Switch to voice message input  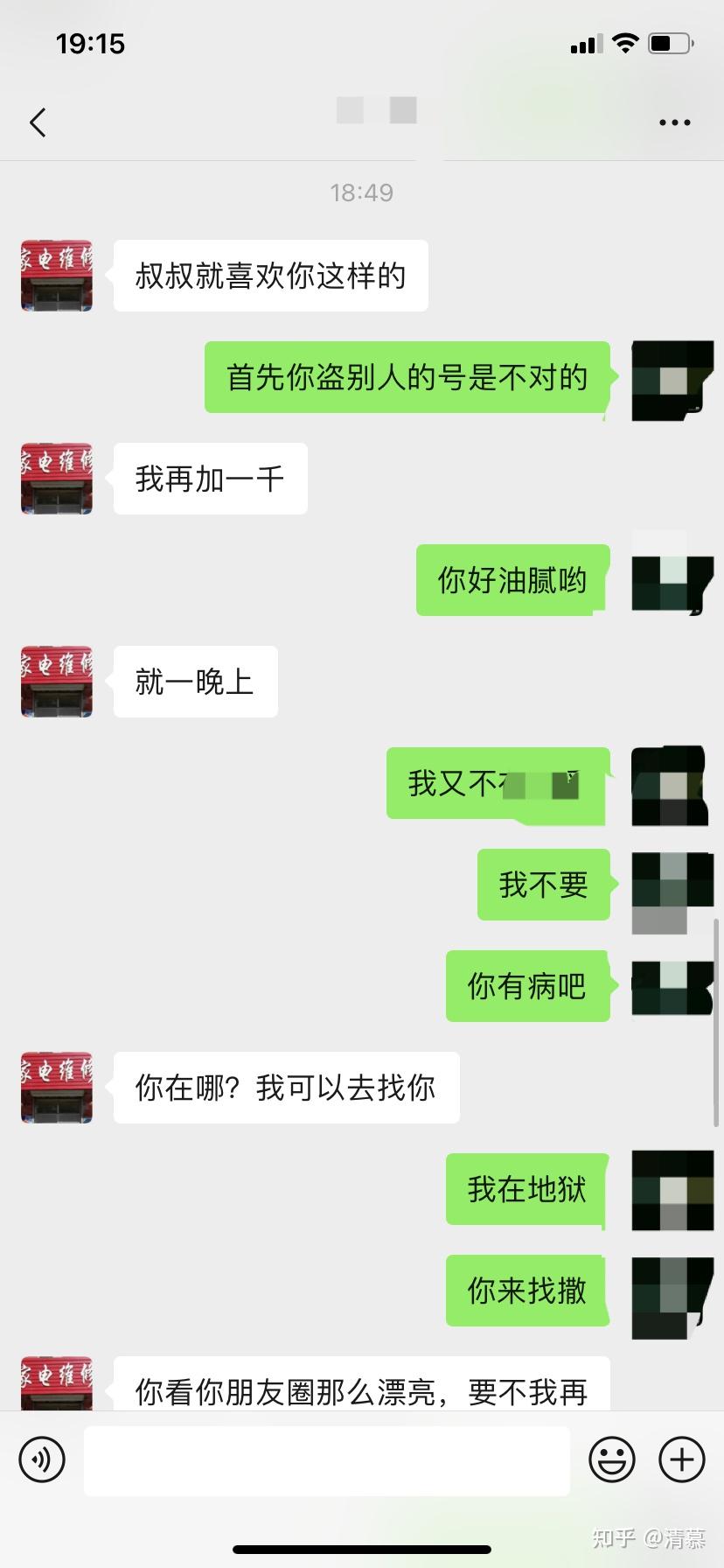pyautogui.click(x=42, y=1459)
